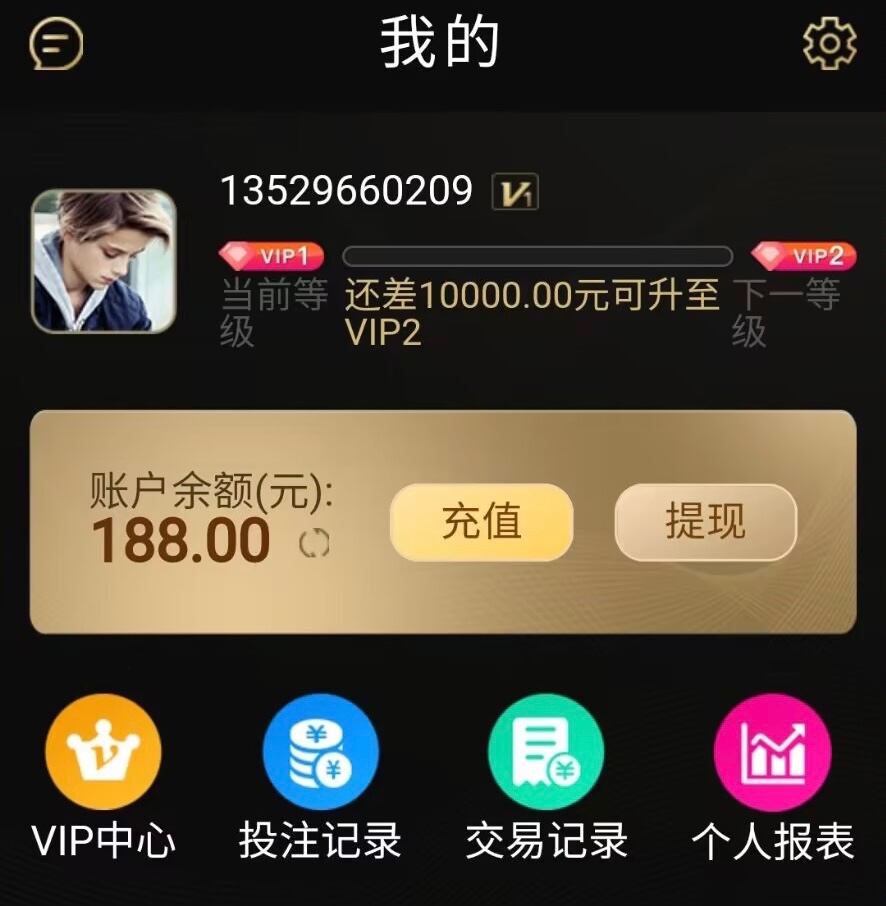Tap the profile avatar picture
Viewport: 886px width, 906px height.
104,261
